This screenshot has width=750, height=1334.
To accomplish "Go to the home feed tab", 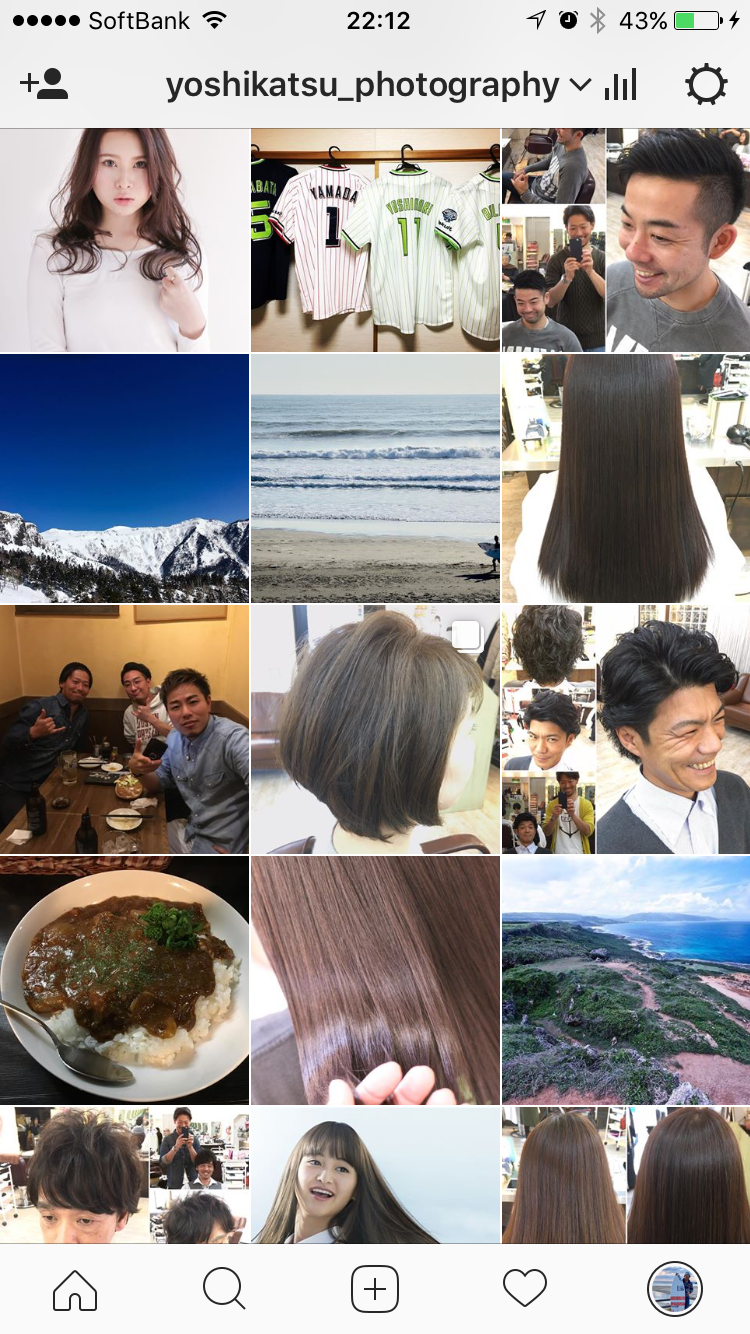I will (x=75, y=1289).
